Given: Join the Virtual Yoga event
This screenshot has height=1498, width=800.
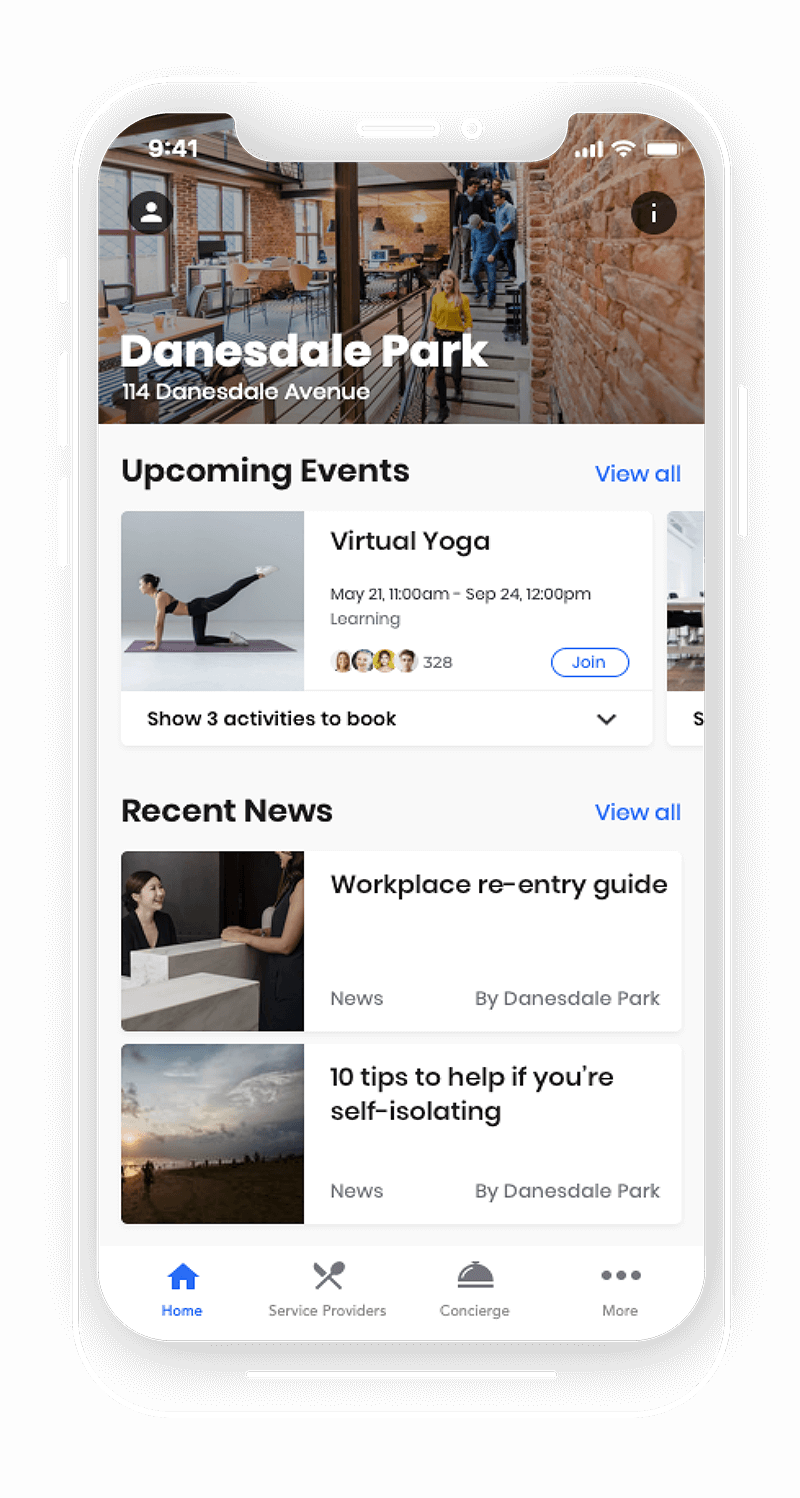Looking at the screenshot, I should coord(589,662).
